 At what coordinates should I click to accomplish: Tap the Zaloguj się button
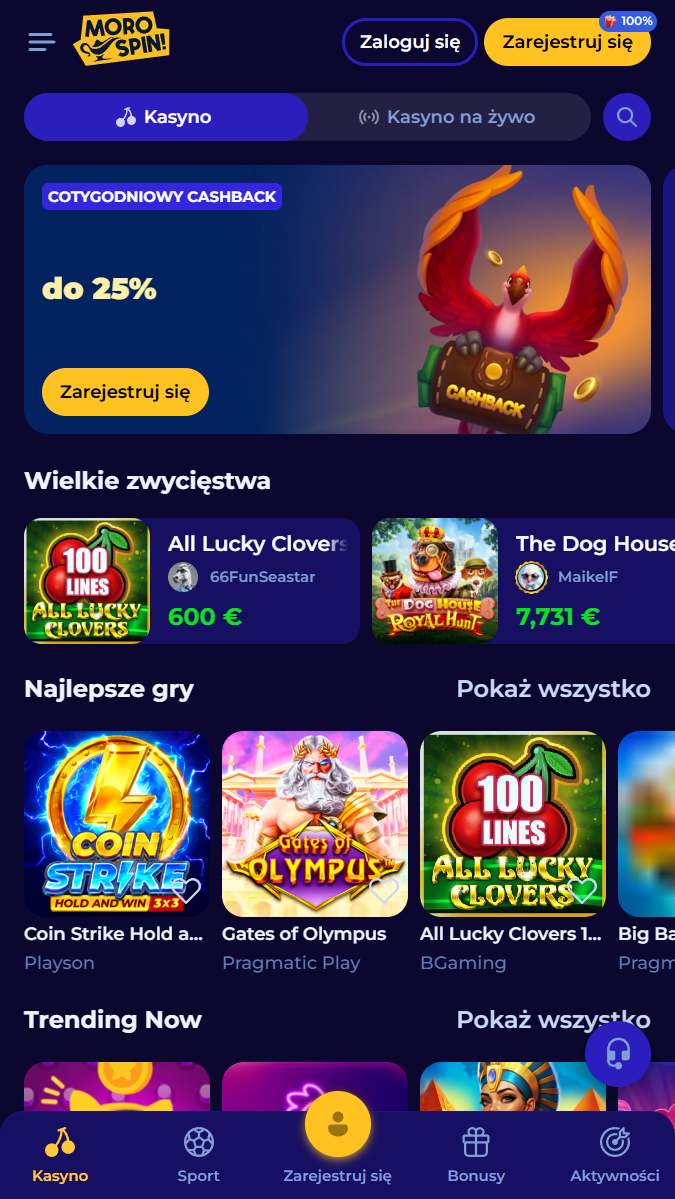point(410,42)
